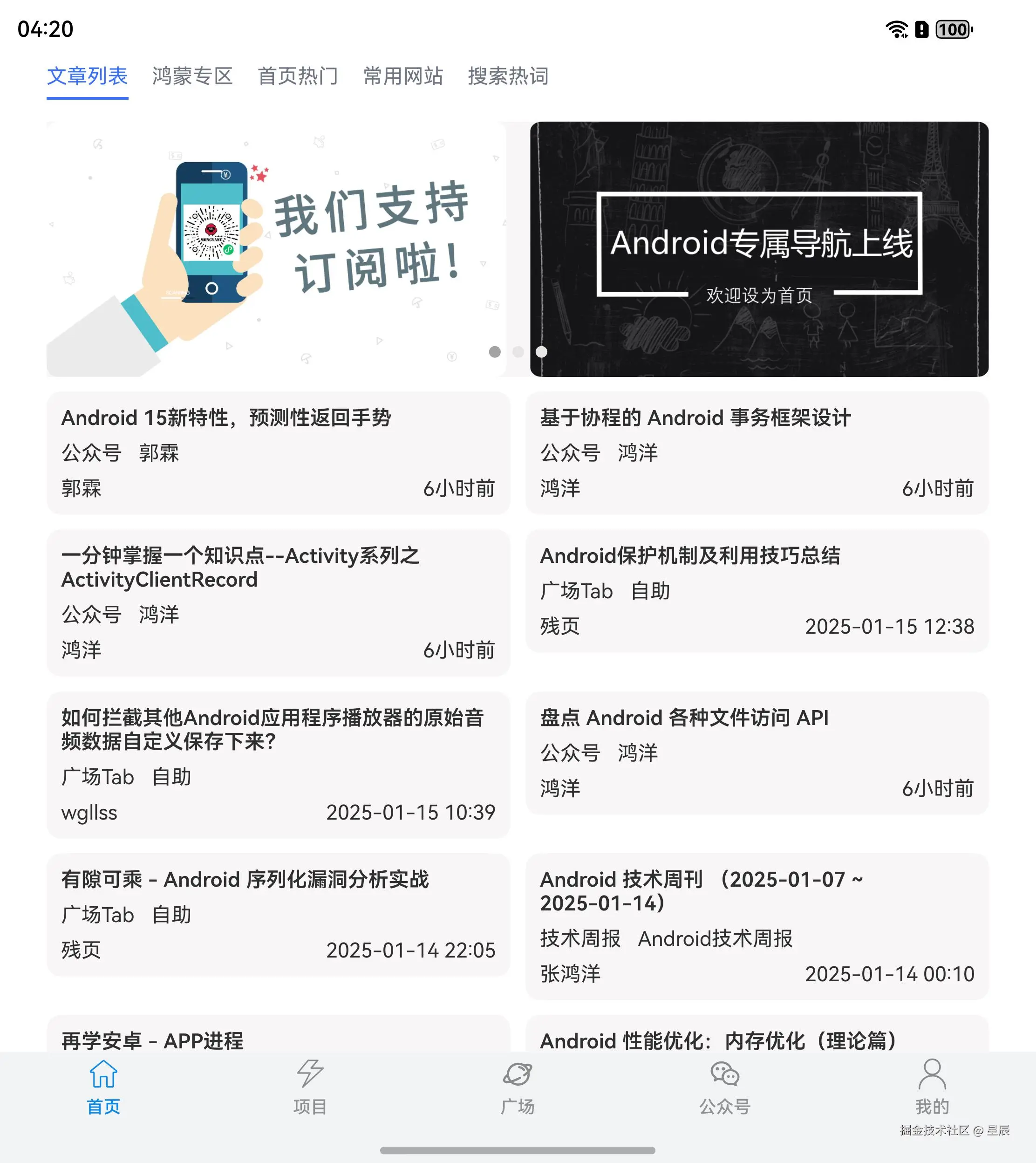This screenshot has width=1036, height=1163.
Task: Open article Android 15新特性，预测性返回手势
Action: 278,452
